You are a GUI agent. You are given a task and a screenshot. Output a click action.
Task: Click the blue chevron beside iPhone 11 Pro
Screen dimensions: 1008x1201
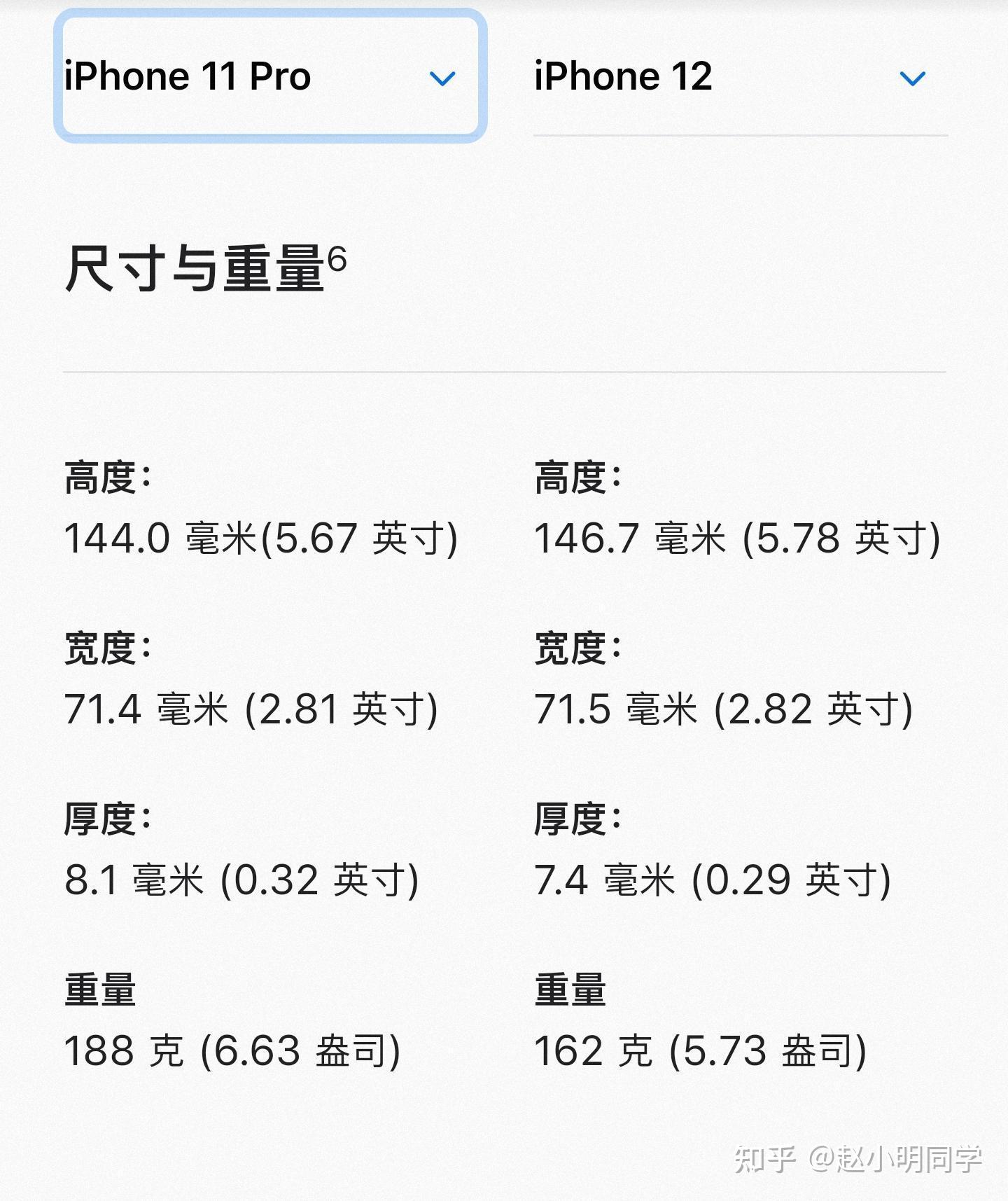coord(444,78)
